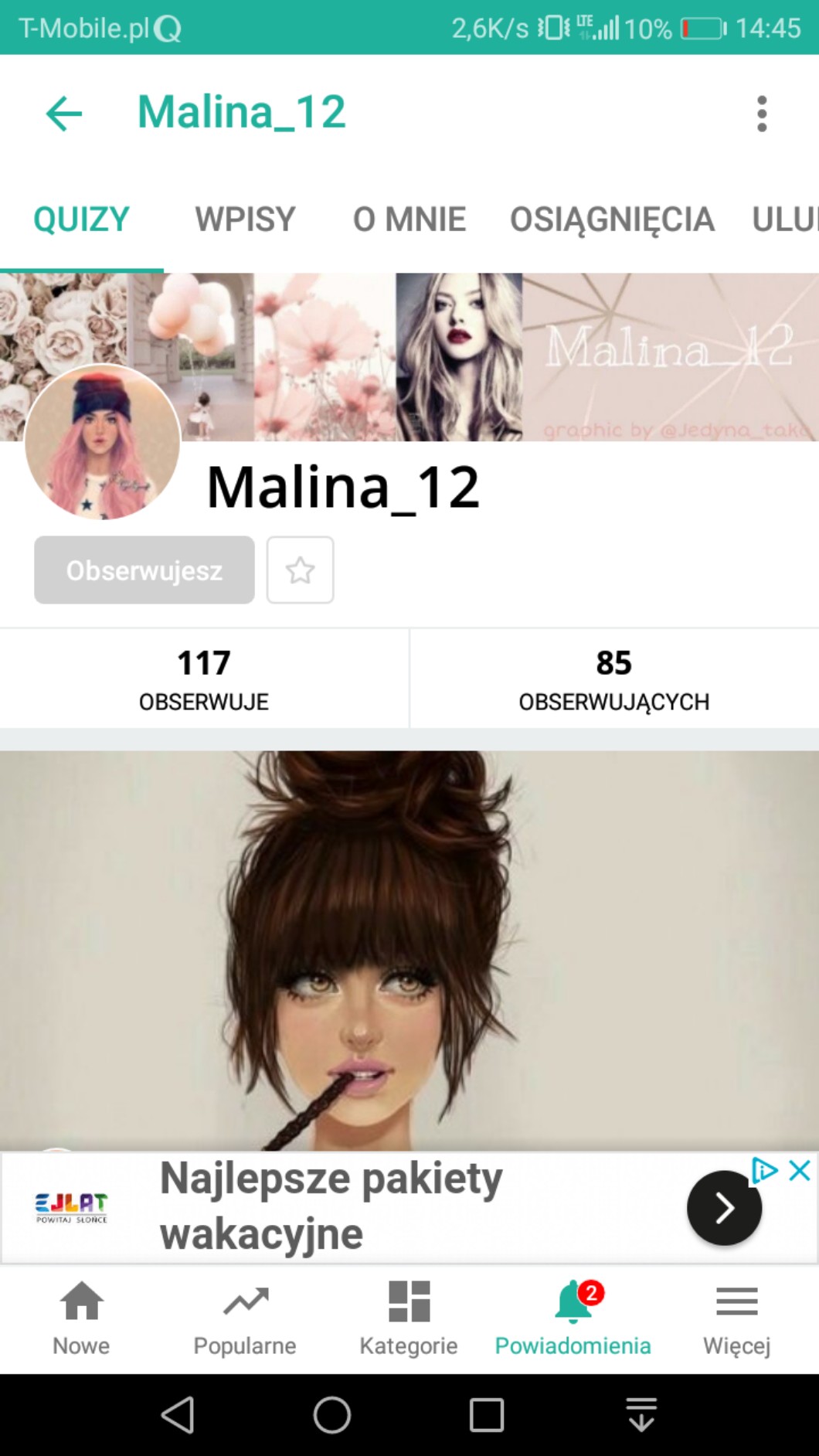
Task: Tap the system home button
Action: tap(332, 1415)
